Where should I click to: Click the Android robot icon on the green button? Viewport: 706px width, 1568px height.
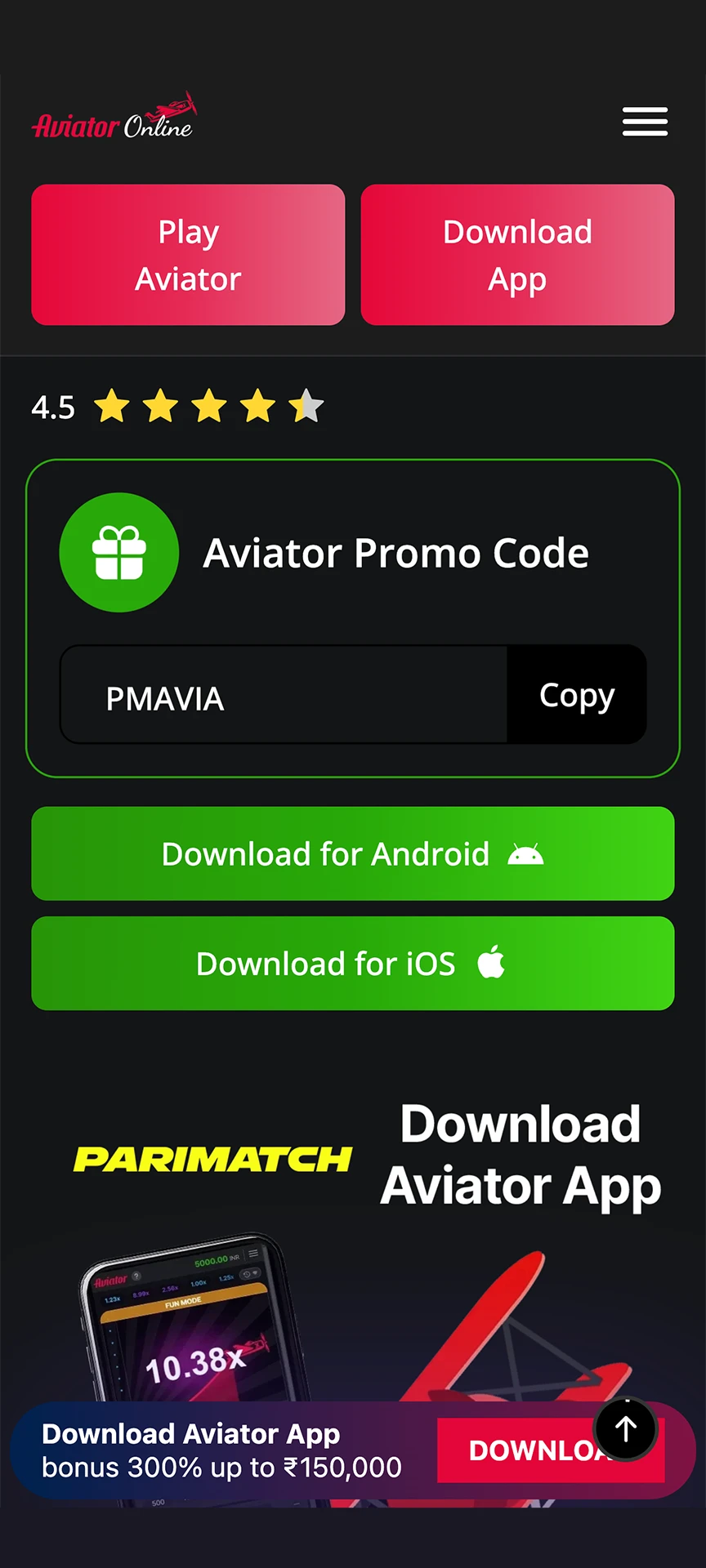pos(527,854)
